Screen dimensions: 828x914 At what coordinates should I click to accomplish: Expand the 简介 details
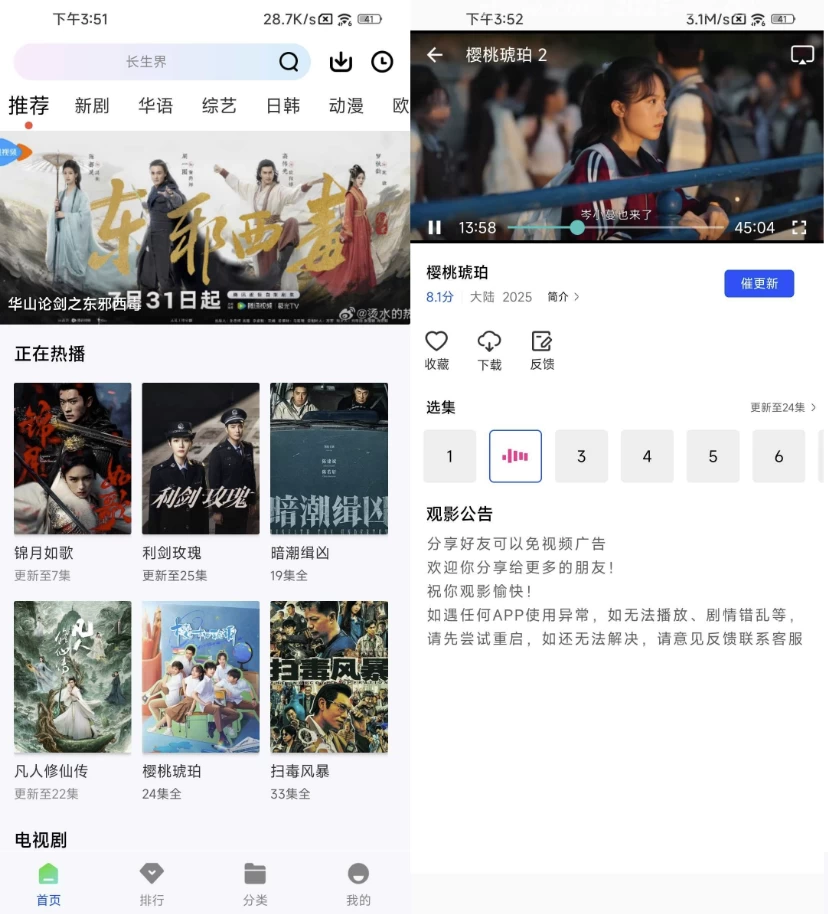tap(563, 297)
